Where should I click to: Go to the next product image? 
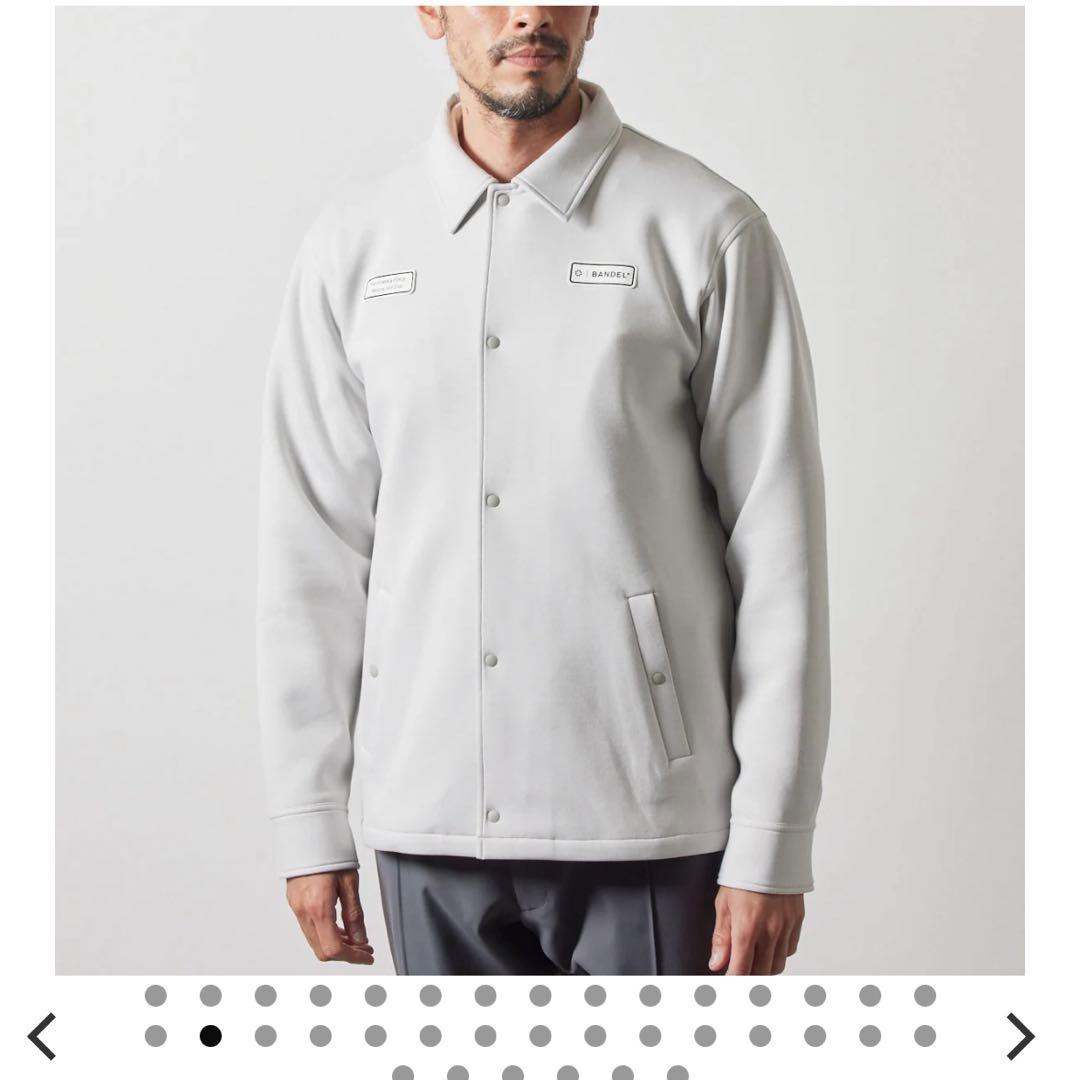[1019, 1036]
